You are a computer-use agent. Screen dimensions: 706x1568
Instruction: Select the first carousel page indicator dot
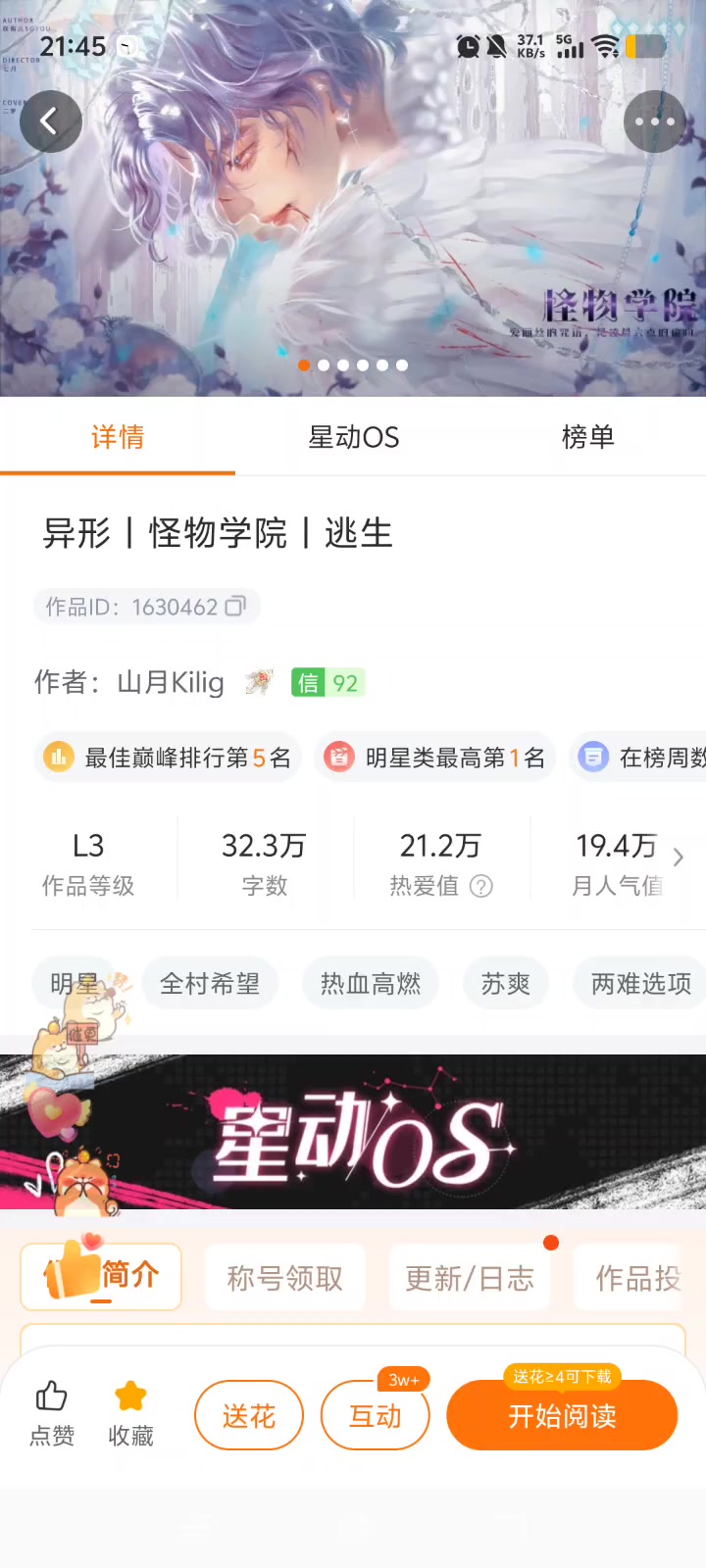point(304,365)
